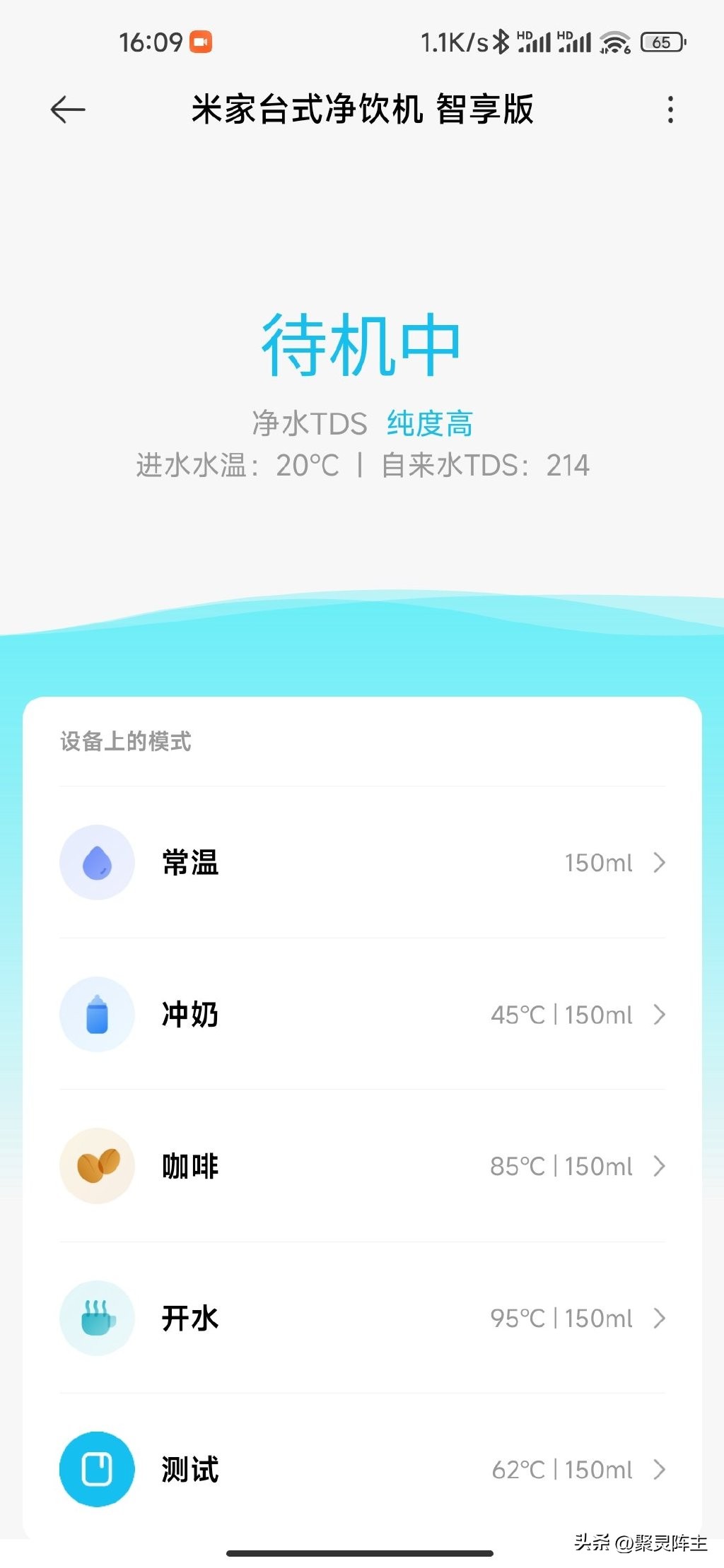This screenshot has height=1568, width=724.
Task: Expand the 测试 mode settings chevron
Action: [x=659, y=1469]
